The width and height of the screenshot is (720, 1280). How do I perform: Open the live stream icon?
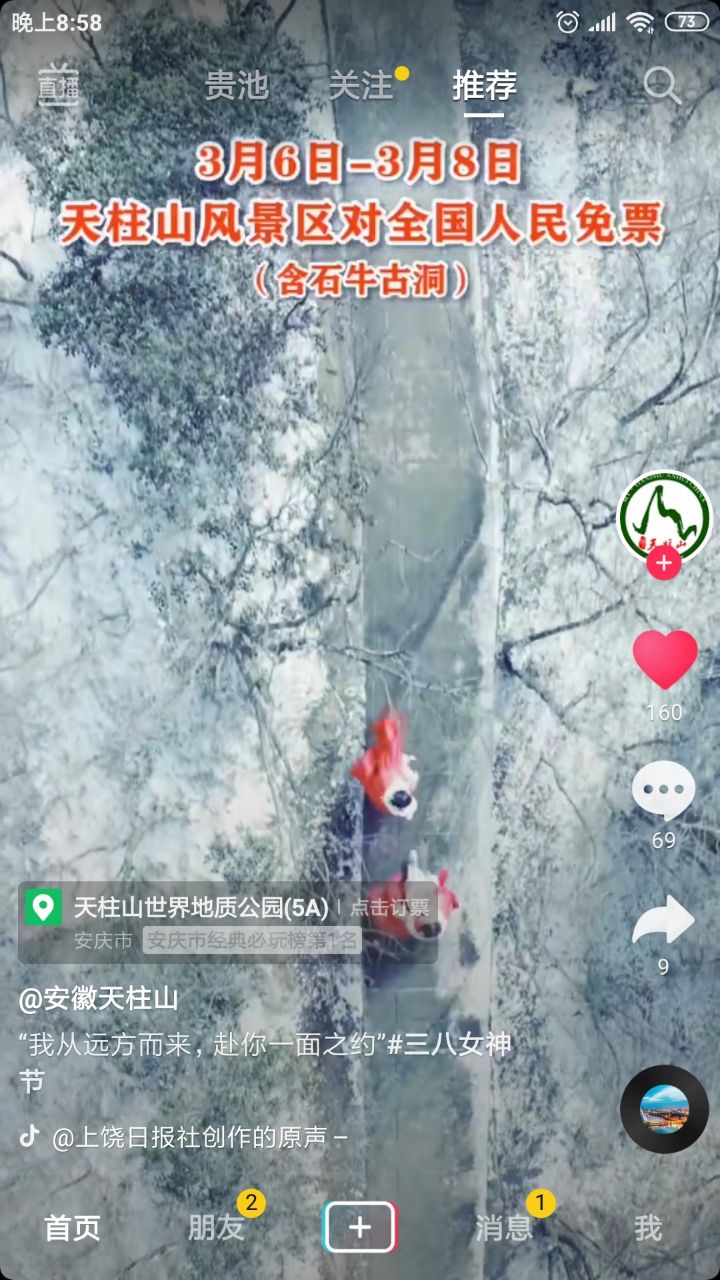pos(58,86)
